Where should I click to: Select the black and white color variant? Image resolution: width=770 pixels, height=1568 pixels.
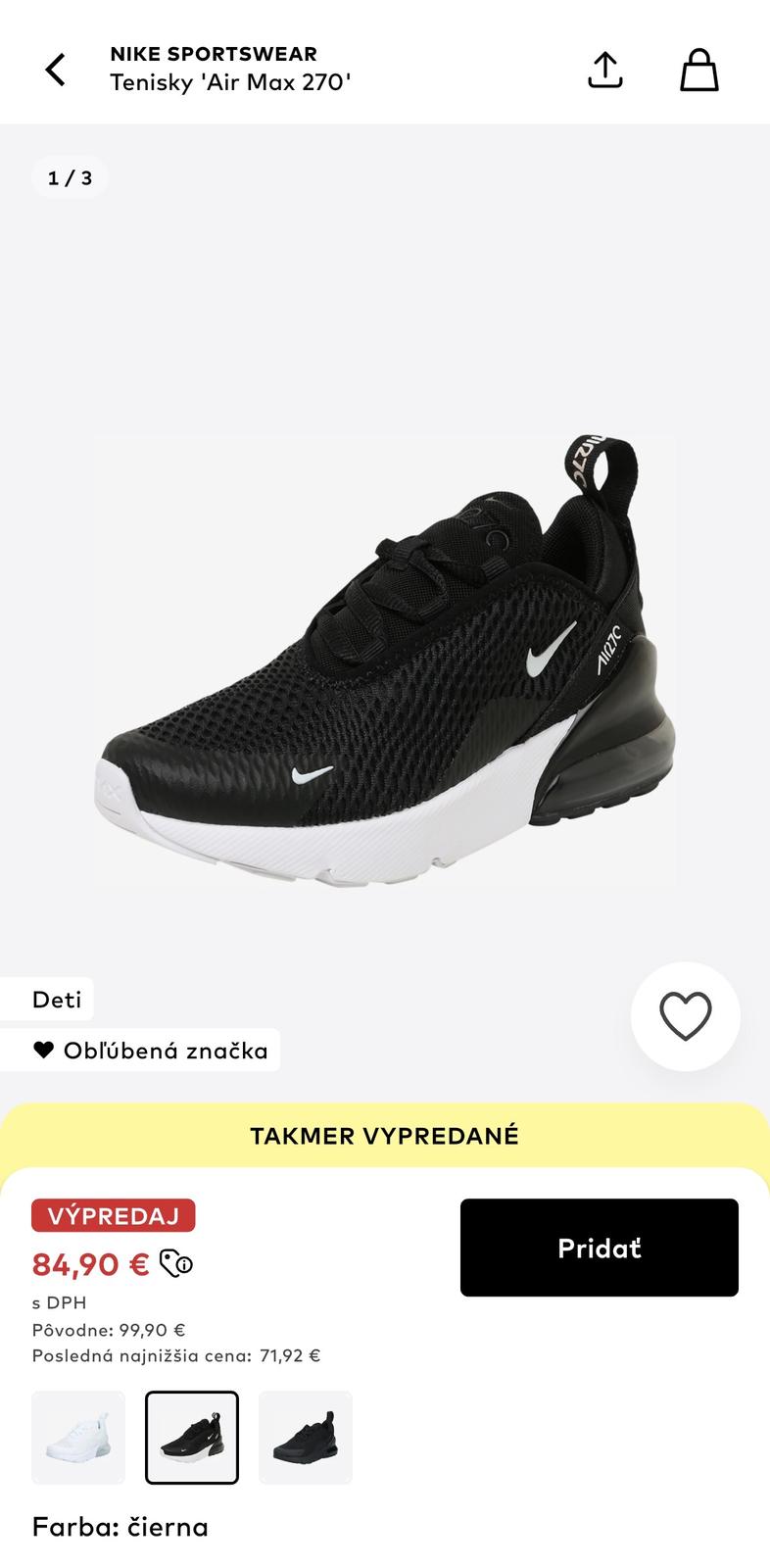click(x=192, y=1438)
